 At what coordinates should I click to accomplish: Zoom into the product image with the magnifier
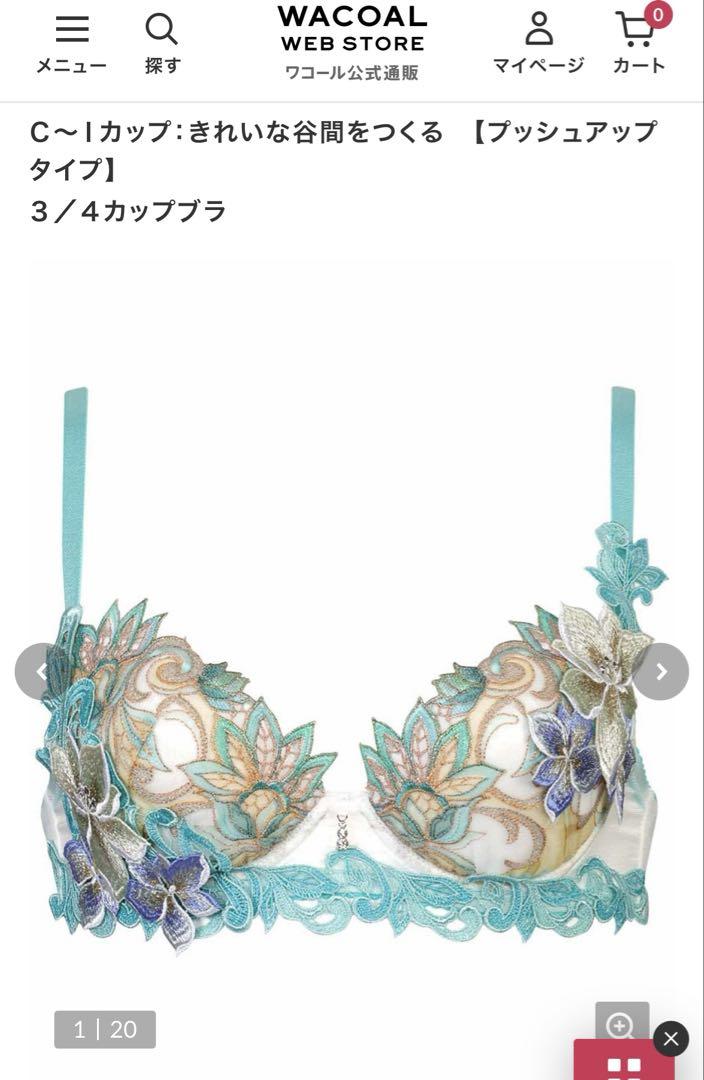click(621, 1026)
